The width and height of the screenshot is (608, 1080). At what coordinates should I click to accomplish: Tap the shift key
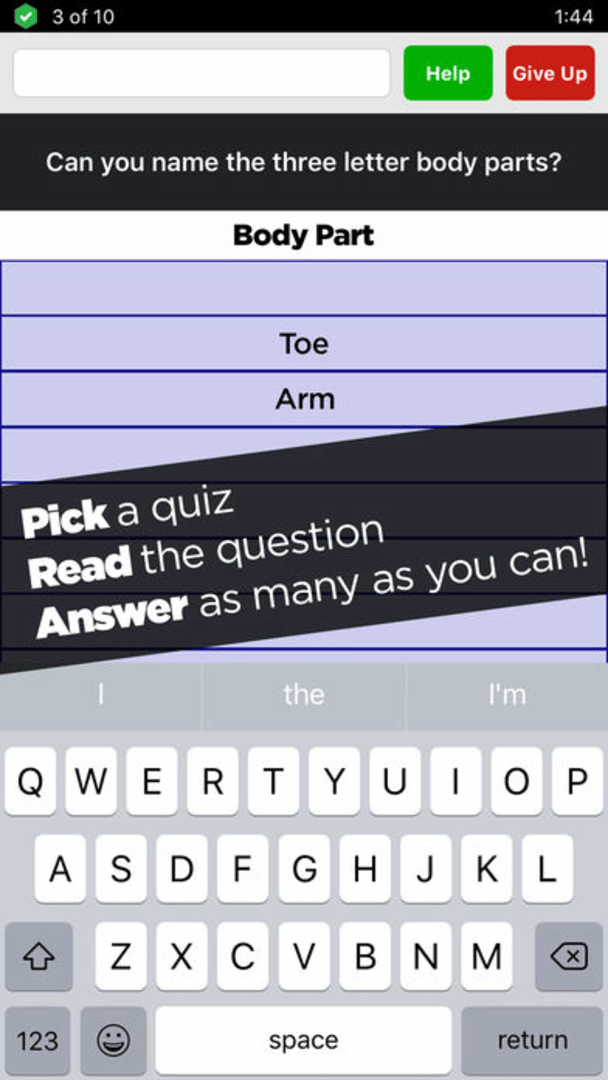point(38,957)
